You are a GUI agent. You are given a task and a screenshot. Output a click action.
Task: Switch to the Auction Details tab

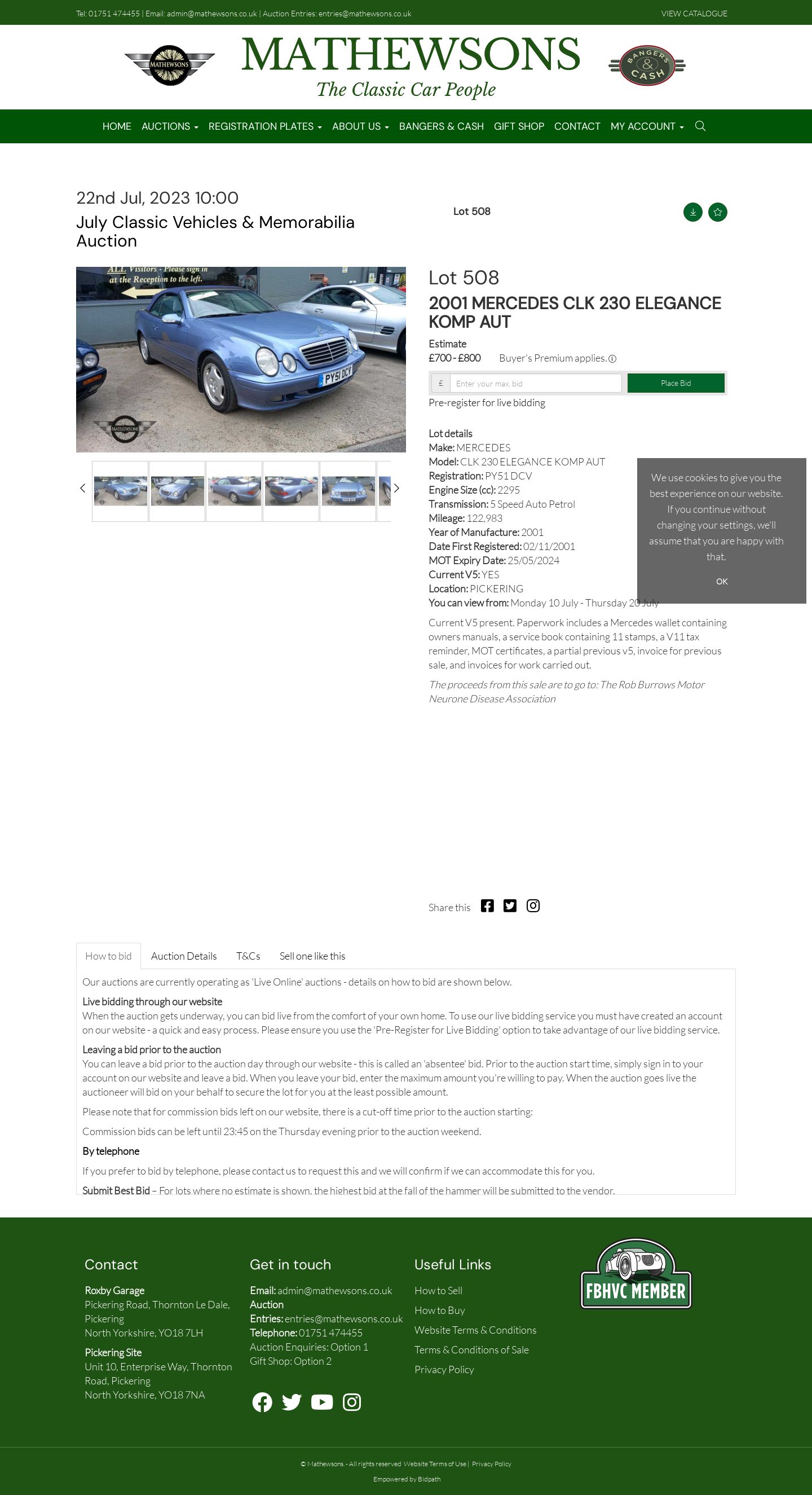pos(184,956)
